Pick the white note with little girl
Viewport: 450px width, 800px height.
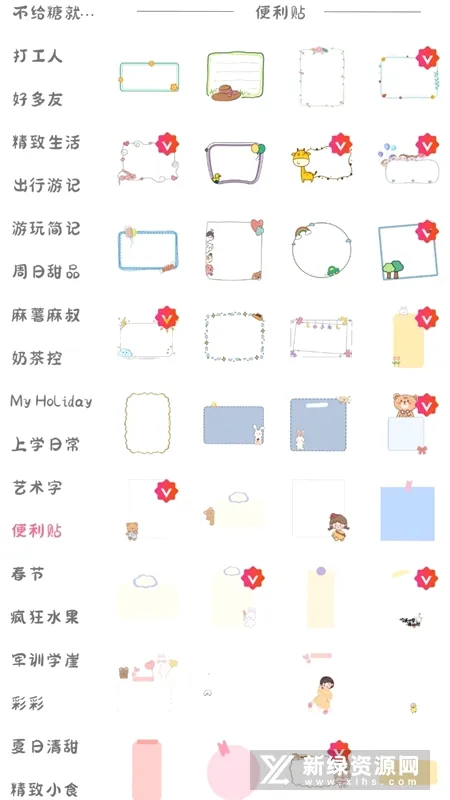point(321,509)
